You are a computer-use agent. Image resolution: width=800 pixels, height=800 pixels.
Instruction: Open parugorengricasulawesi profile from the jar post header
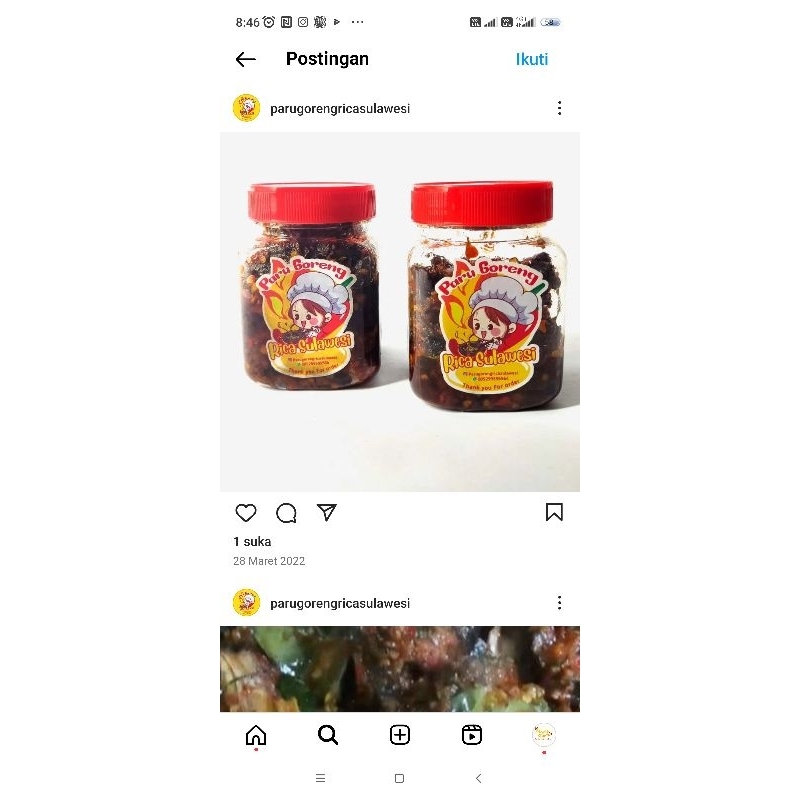tap(340, 108)
